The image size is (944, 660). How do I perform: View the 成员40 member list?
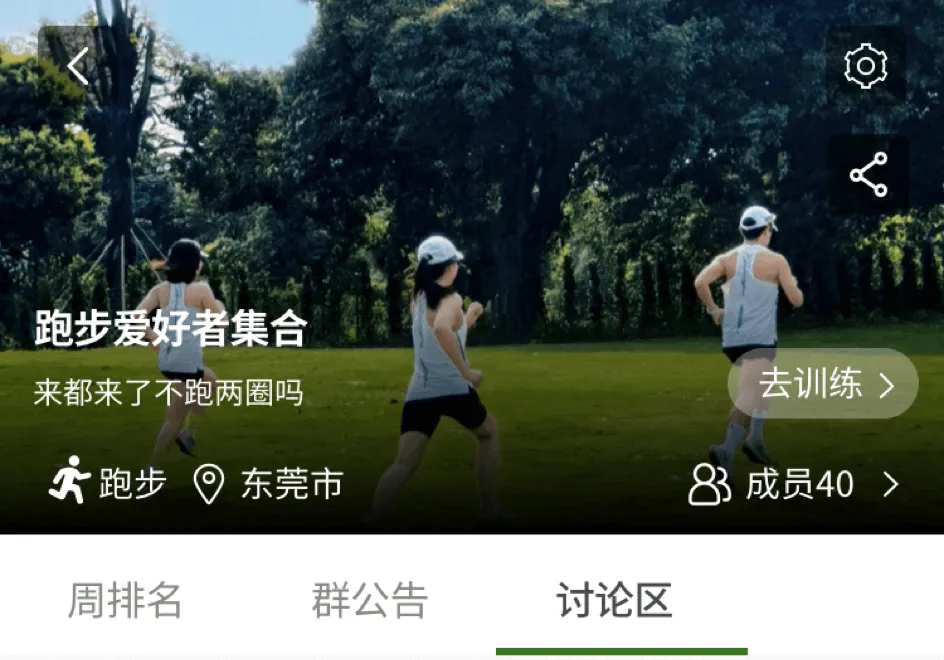pos(796,486)
